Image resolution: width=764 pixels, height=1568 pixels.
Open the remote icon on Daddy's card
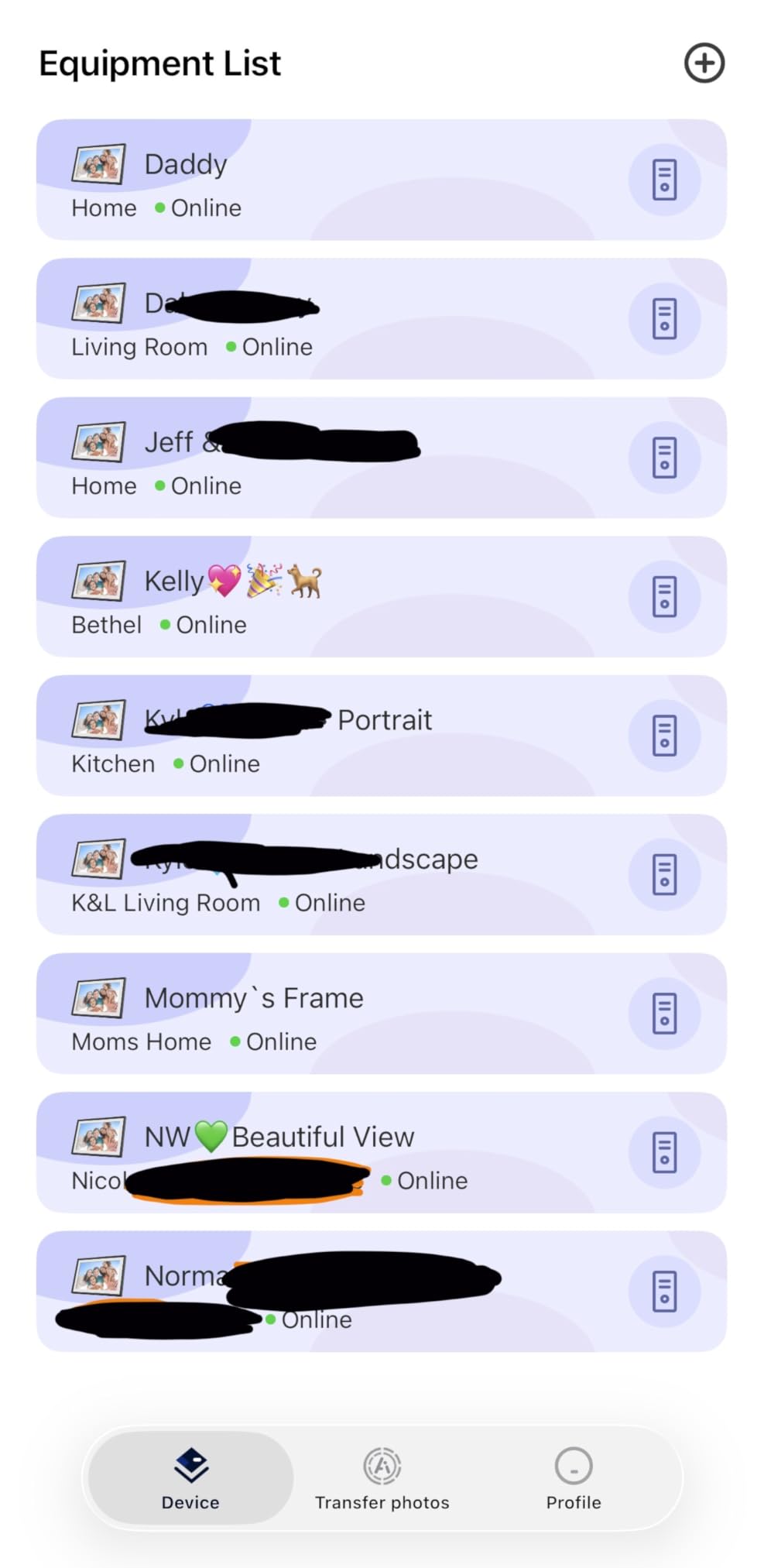click(x=664, y=180)
